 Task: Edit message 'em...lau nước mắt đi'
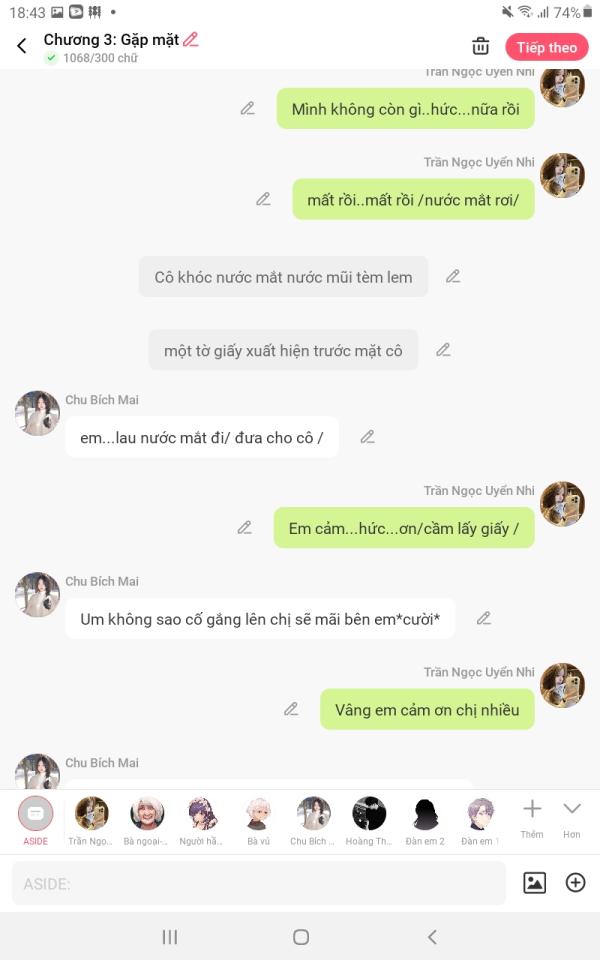(x=367, y=436)
